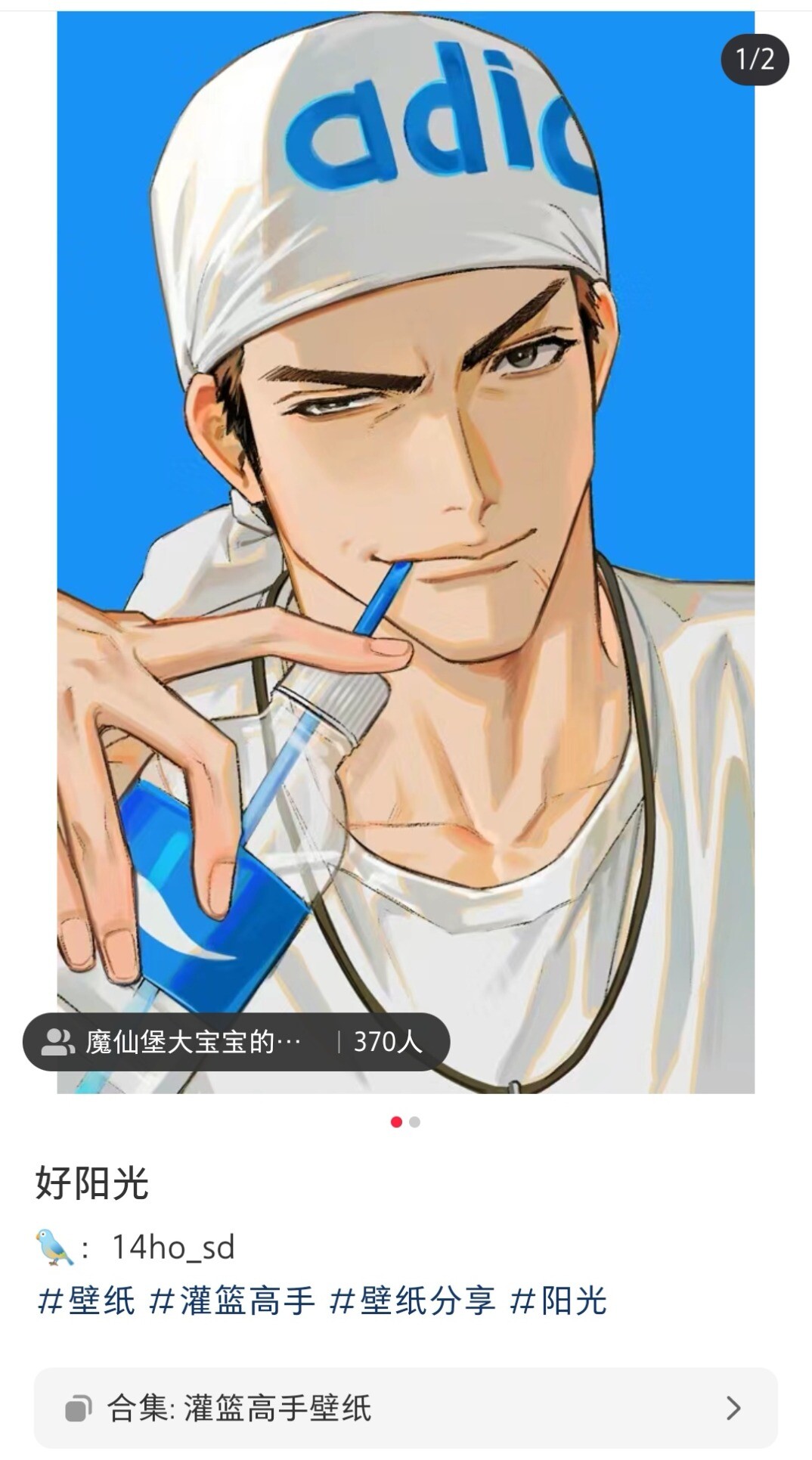The width and height of the screenshot is (812, 1460).
Task: Open the #壁纸分享 hashtag
Action: tap(412, 1300)
